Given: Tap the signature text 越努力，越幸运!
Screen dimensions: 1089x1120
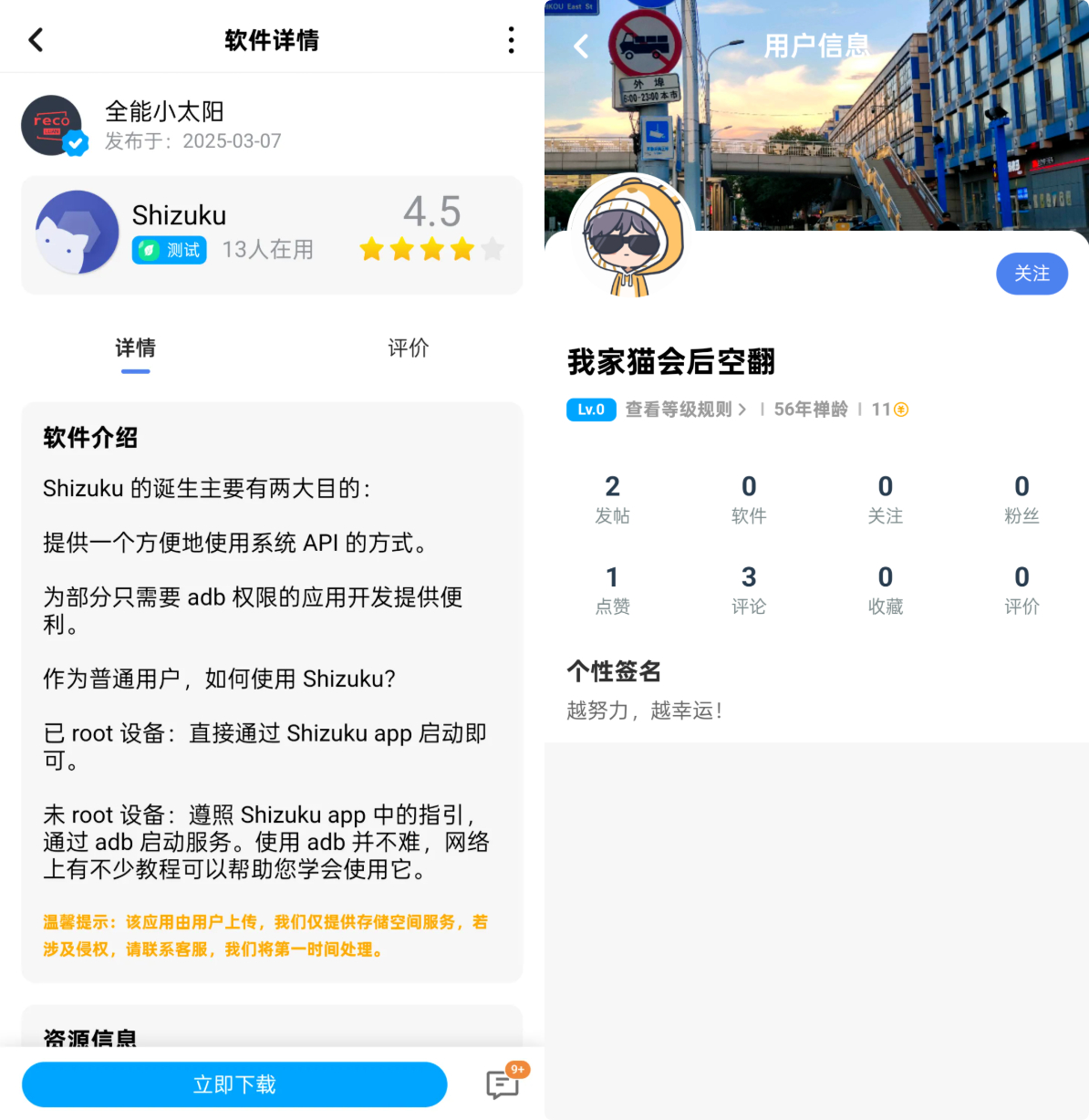Looking at the screenshot, I should pos(643,710).
